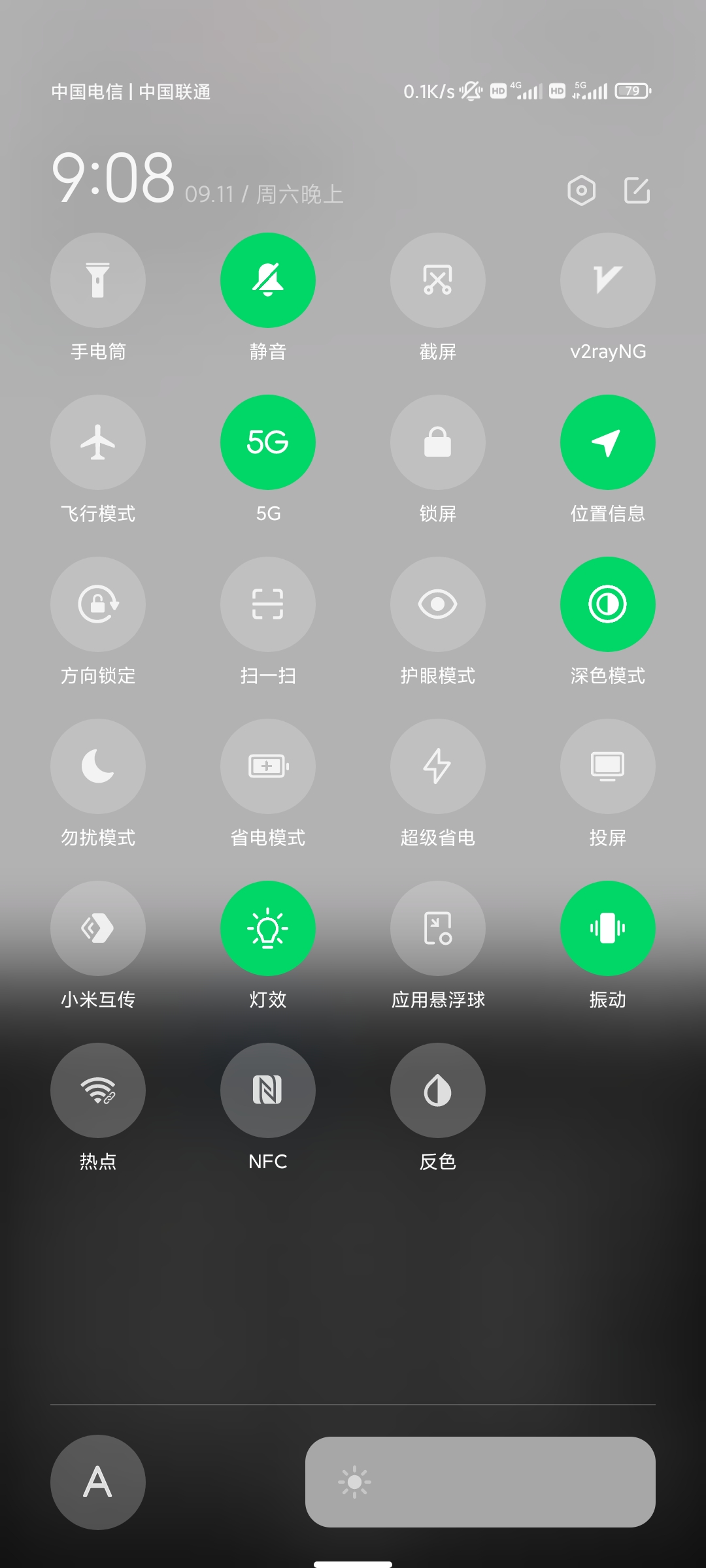Enable airplane mode (飞行模式)

(98, 442)
